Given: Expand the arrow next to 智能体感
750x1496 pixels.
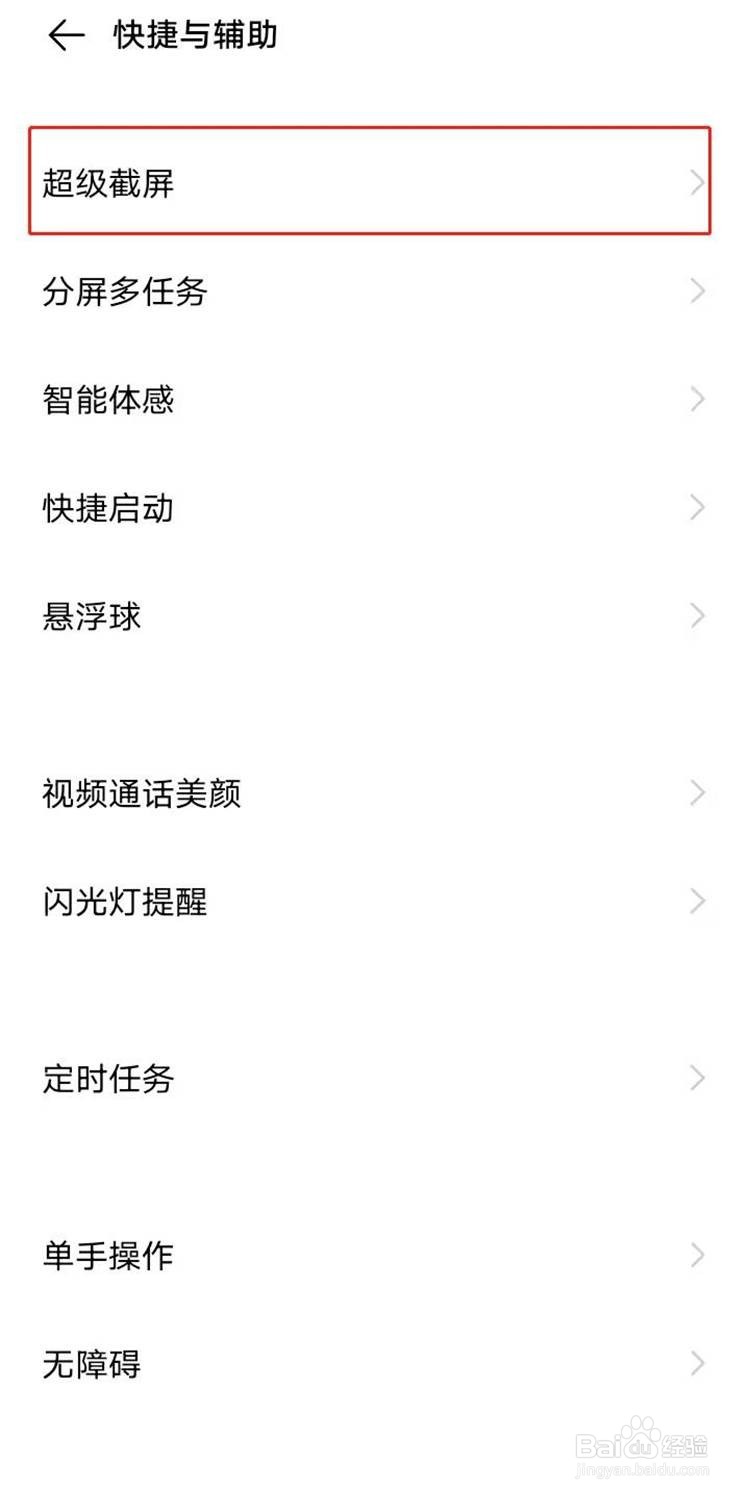Looking at the screenshot, I should pos(697,399).
